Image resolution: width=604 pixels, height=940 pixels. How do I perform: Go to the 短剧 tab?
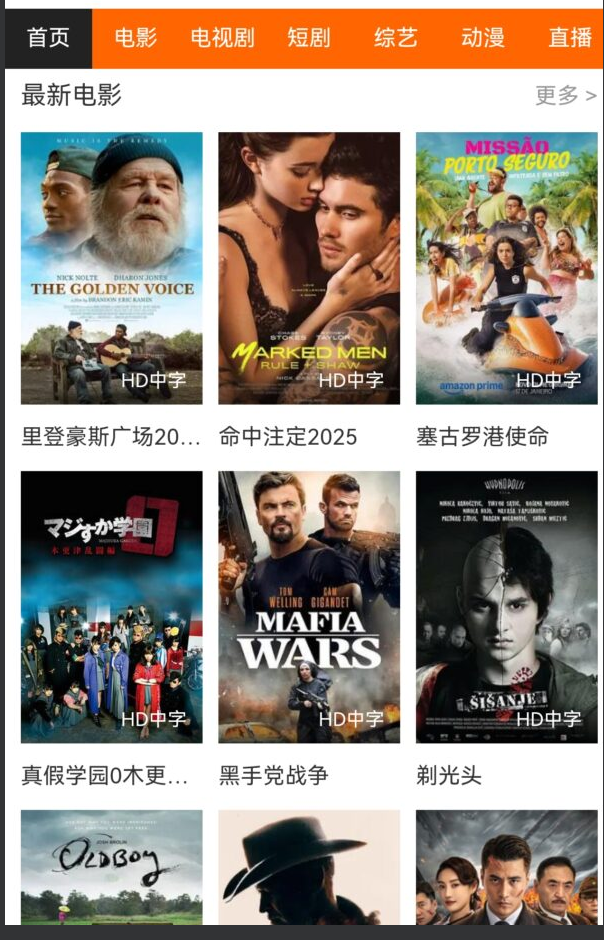coord(308,38)
